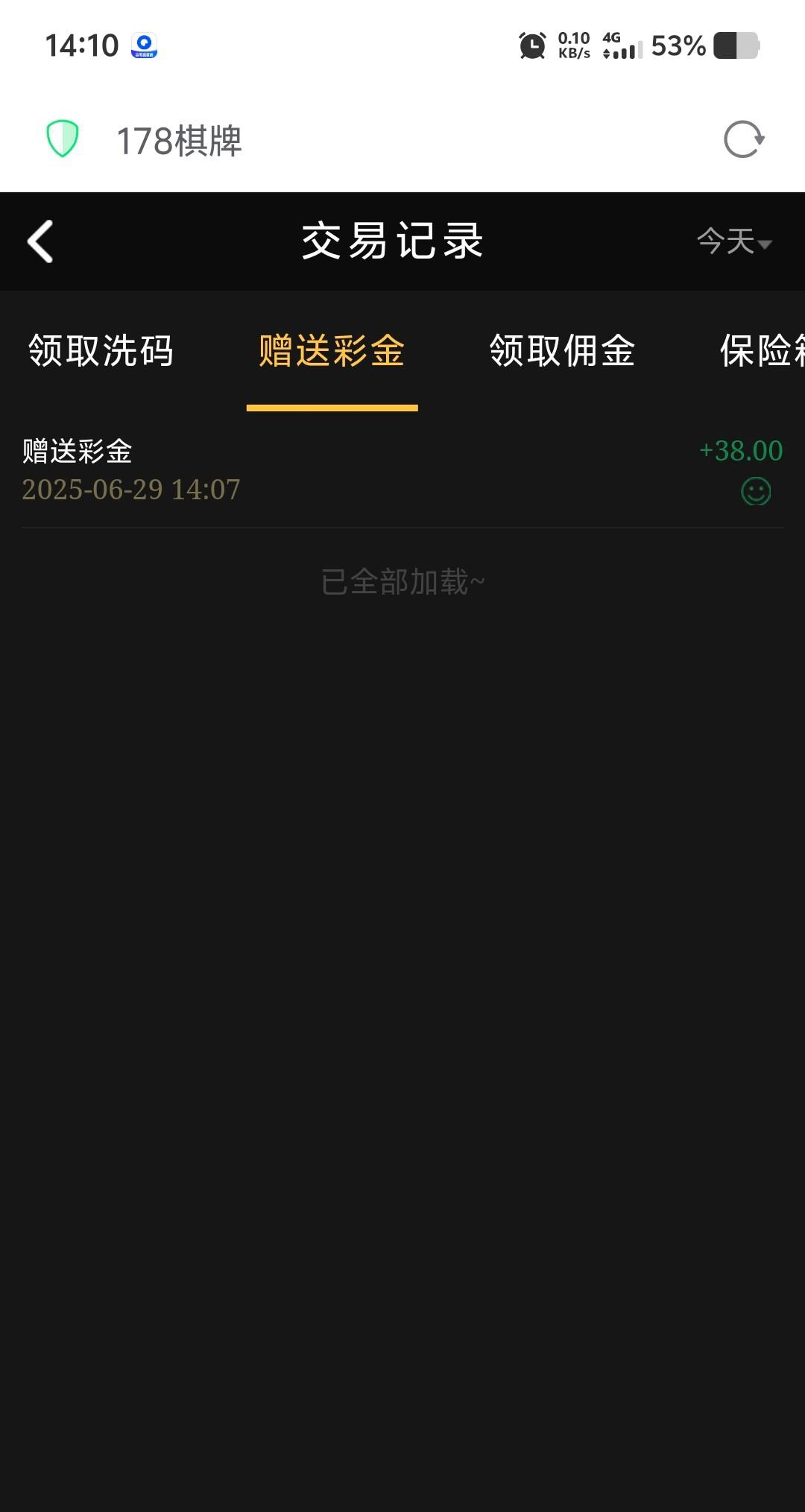
Task: Go back from 交易记录 page
Action: point(40,241)
